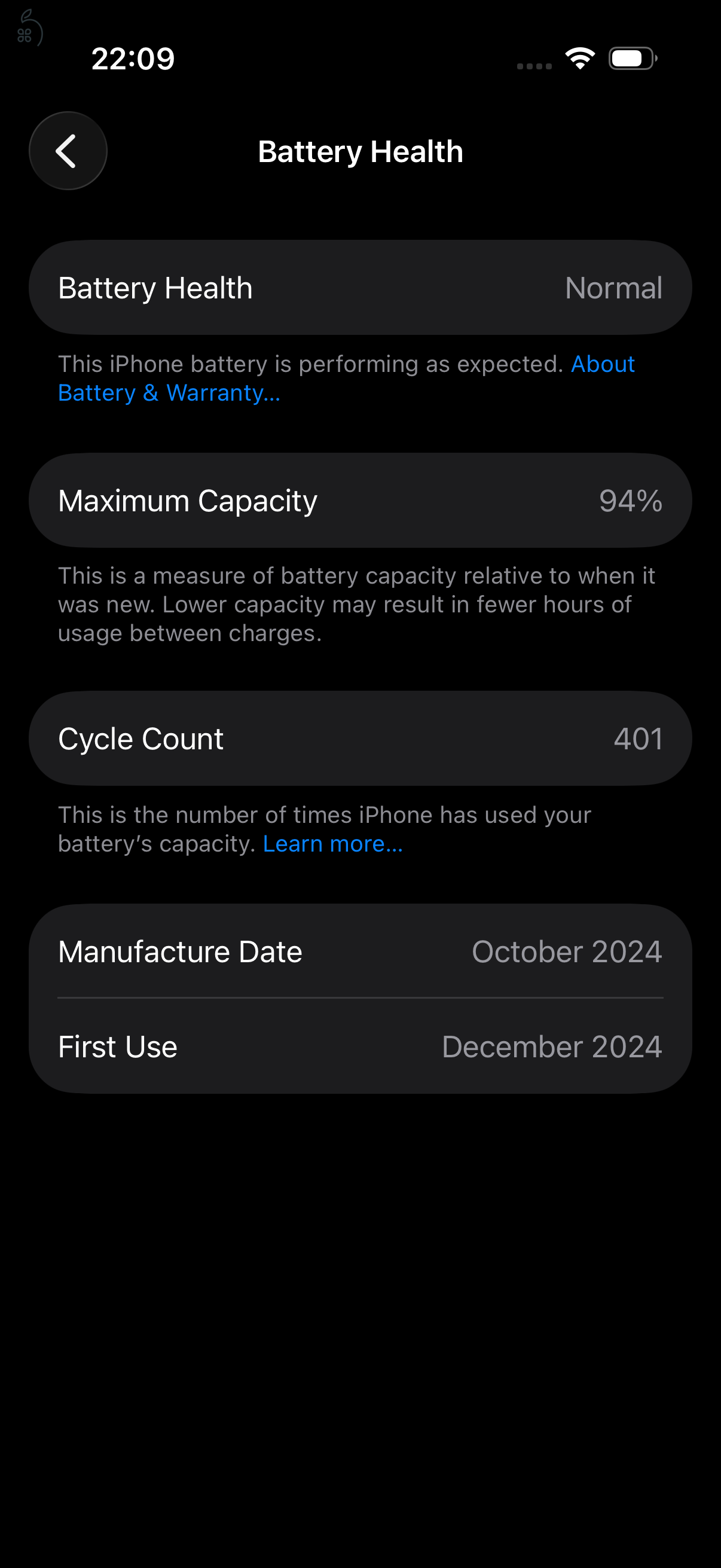The width and height of the screenshot is (721, 1568).
Task: Tap the cellular signal dots in the status bar
Action: click(x=534, y=63)
